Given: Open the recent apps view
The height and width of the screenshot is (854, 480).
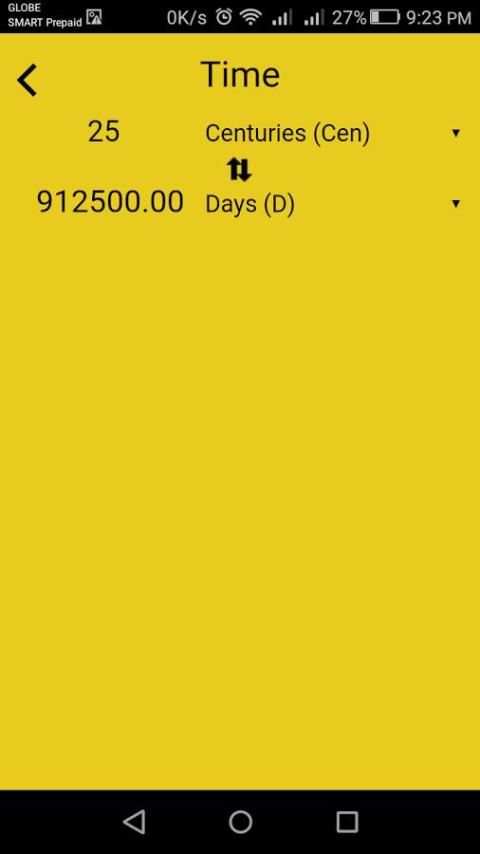Looking at the screenshot, I should coord(347,822).
